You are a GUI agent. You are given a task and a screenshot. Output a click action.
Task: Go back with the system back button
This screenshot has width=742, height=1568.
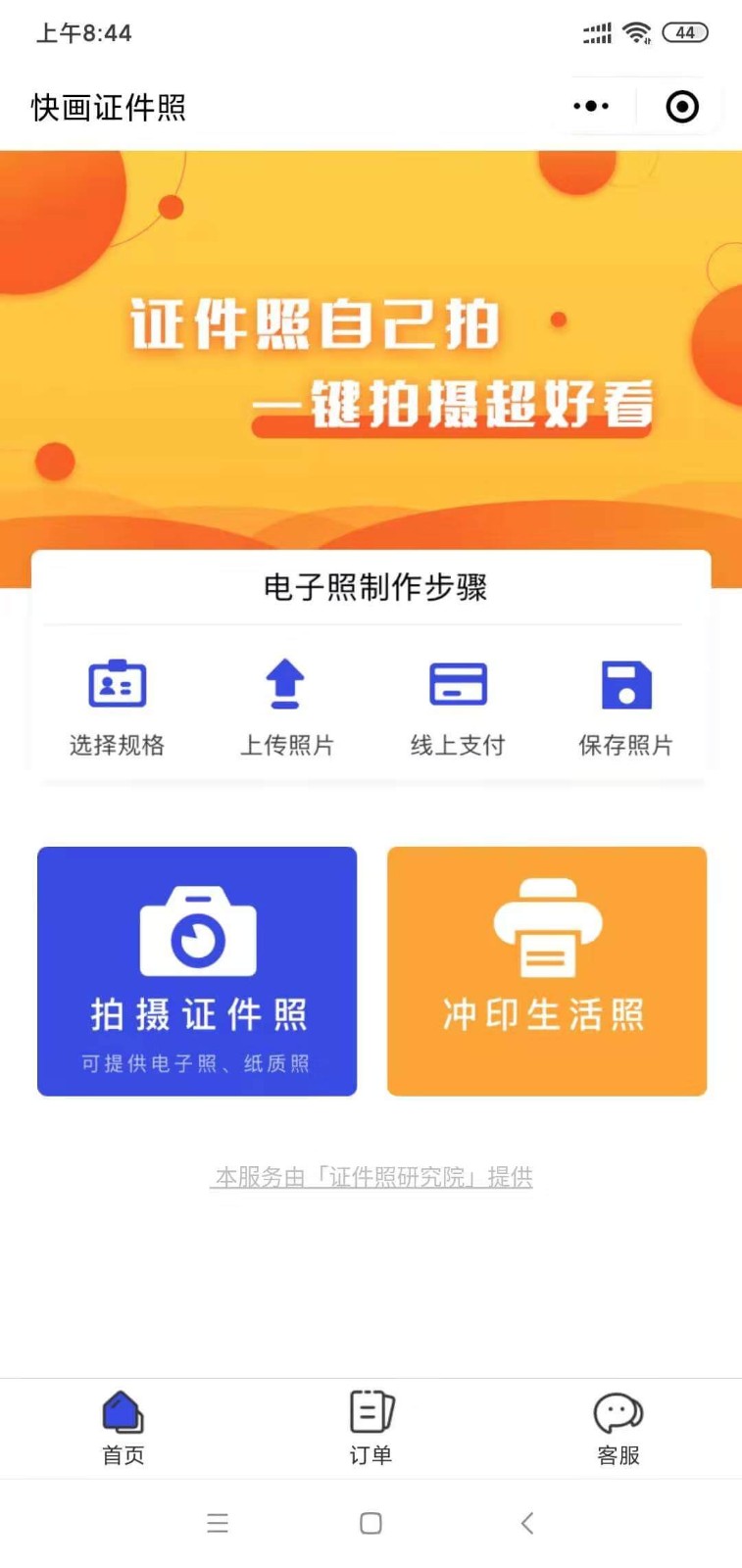tap(527, 1523)
